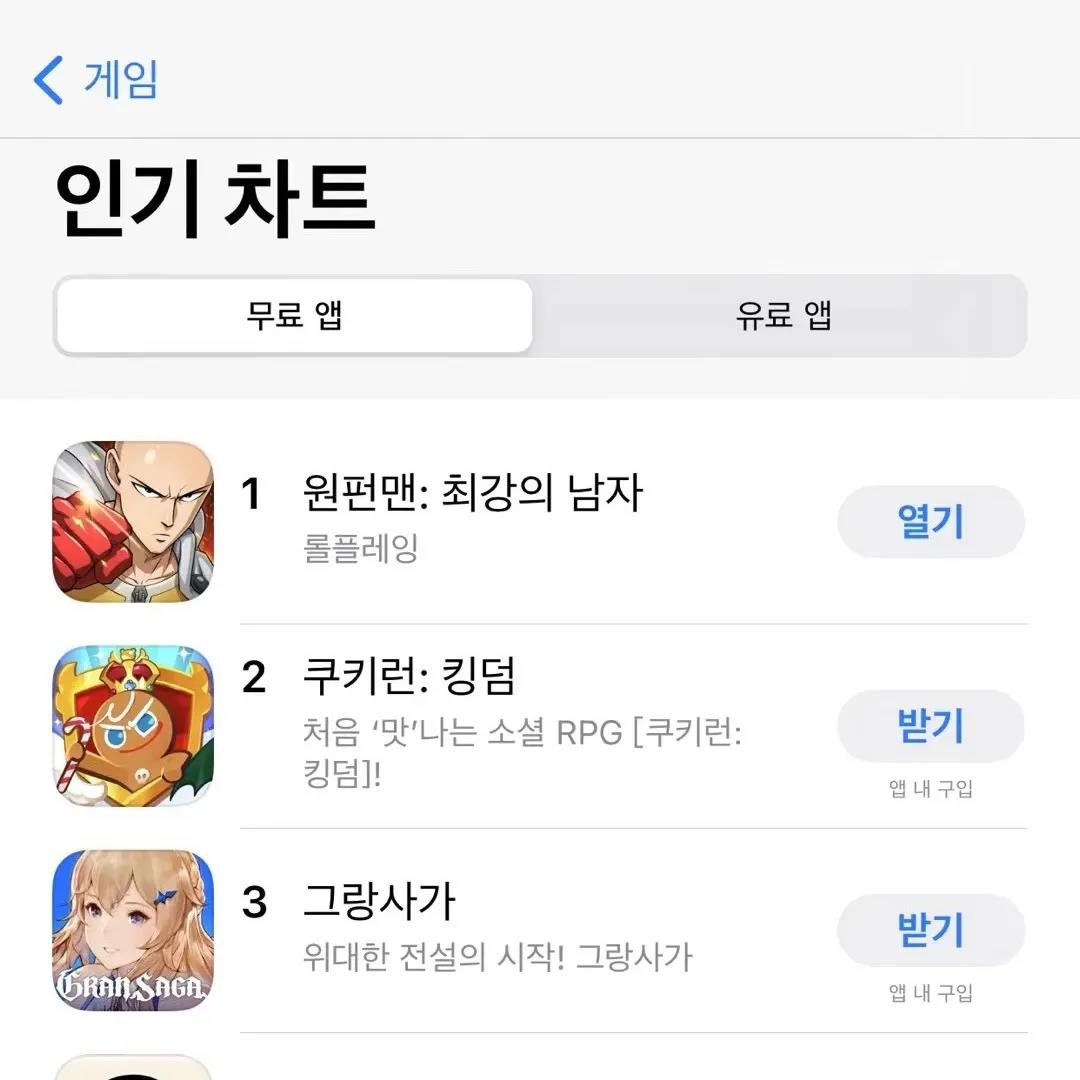Open the 그랑사가 listing
Image resolution: width=1080 pixels, height=1080 pixels.
click(380, 903)
